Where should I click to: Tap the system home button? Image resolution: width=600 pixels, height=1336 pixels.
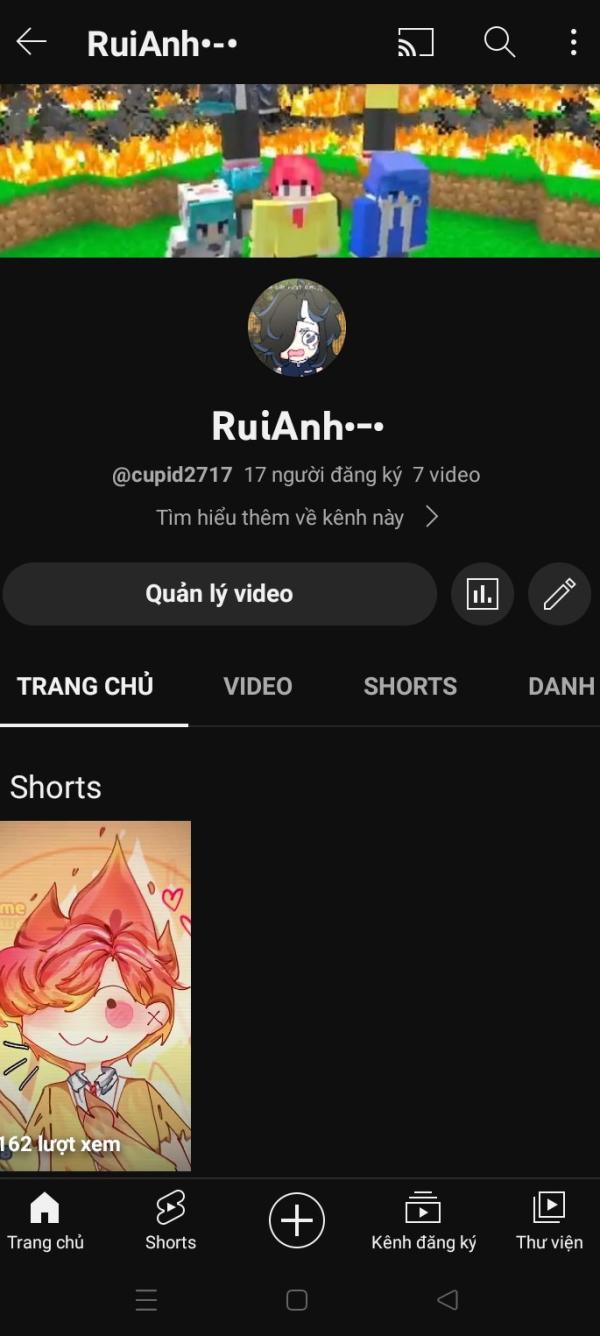tap(297, 1300)
